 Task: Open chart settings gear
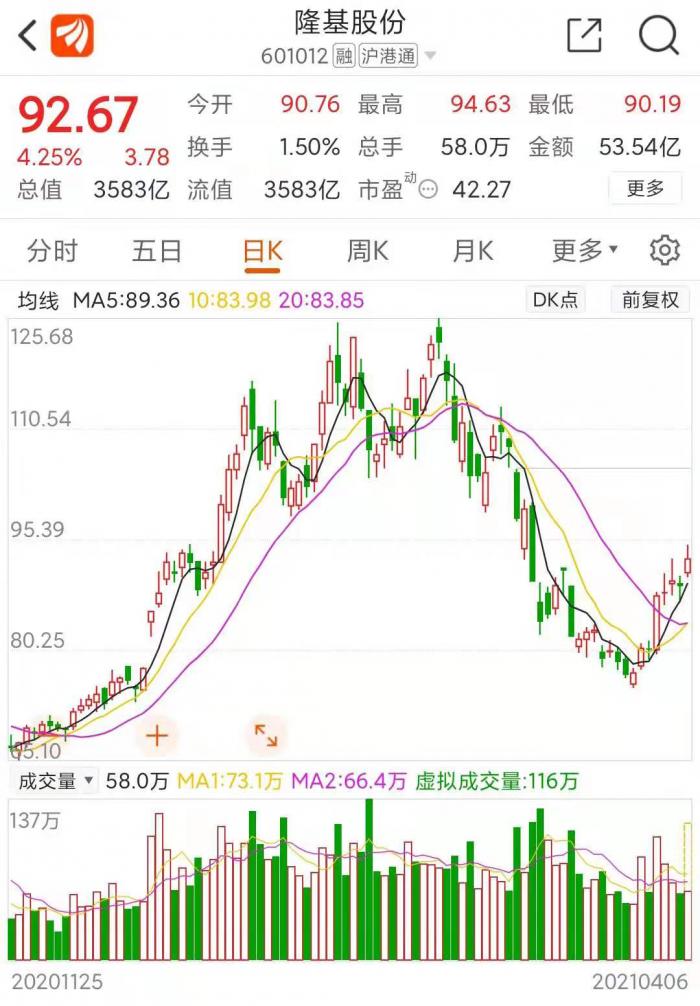pos(664,251)
